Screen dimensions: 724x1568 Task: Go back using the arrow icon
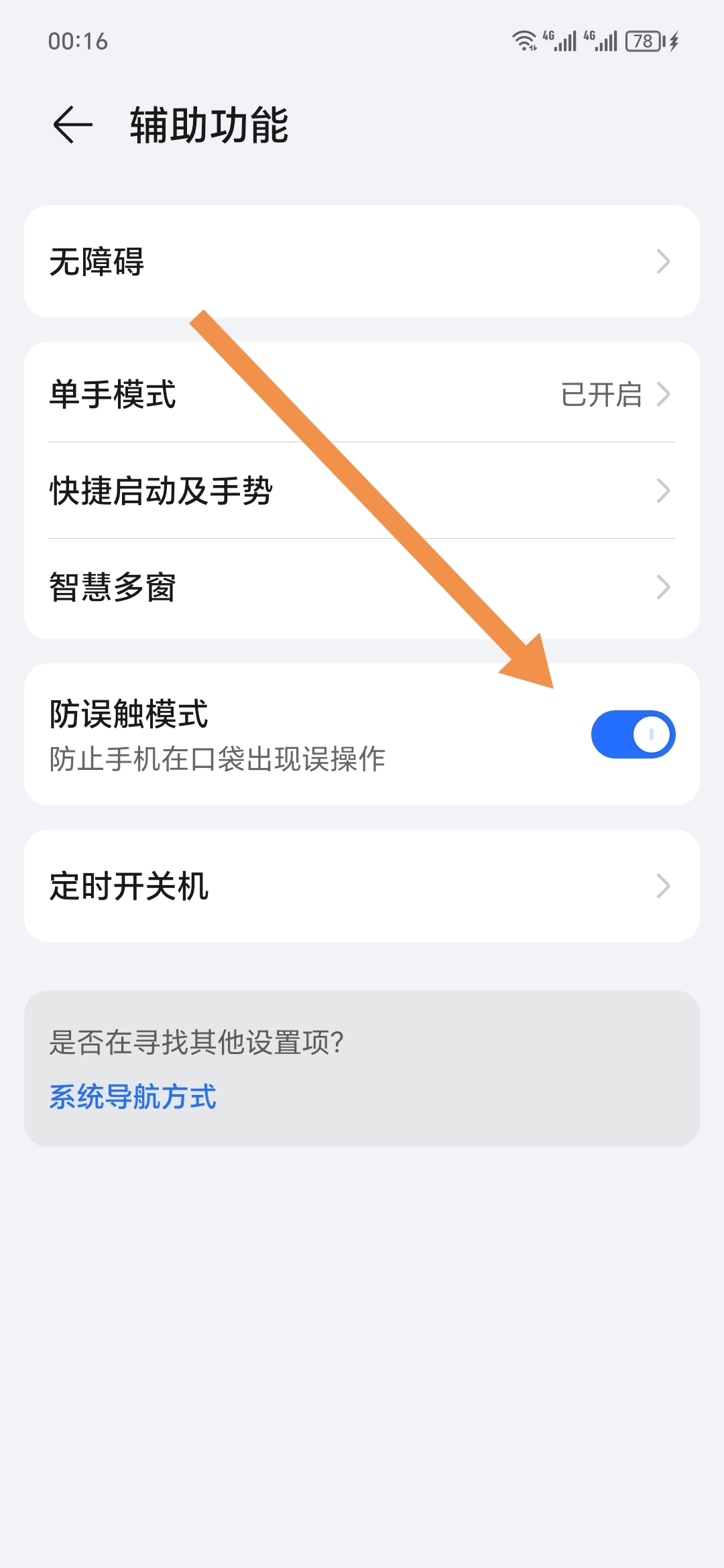coord(72,125)
